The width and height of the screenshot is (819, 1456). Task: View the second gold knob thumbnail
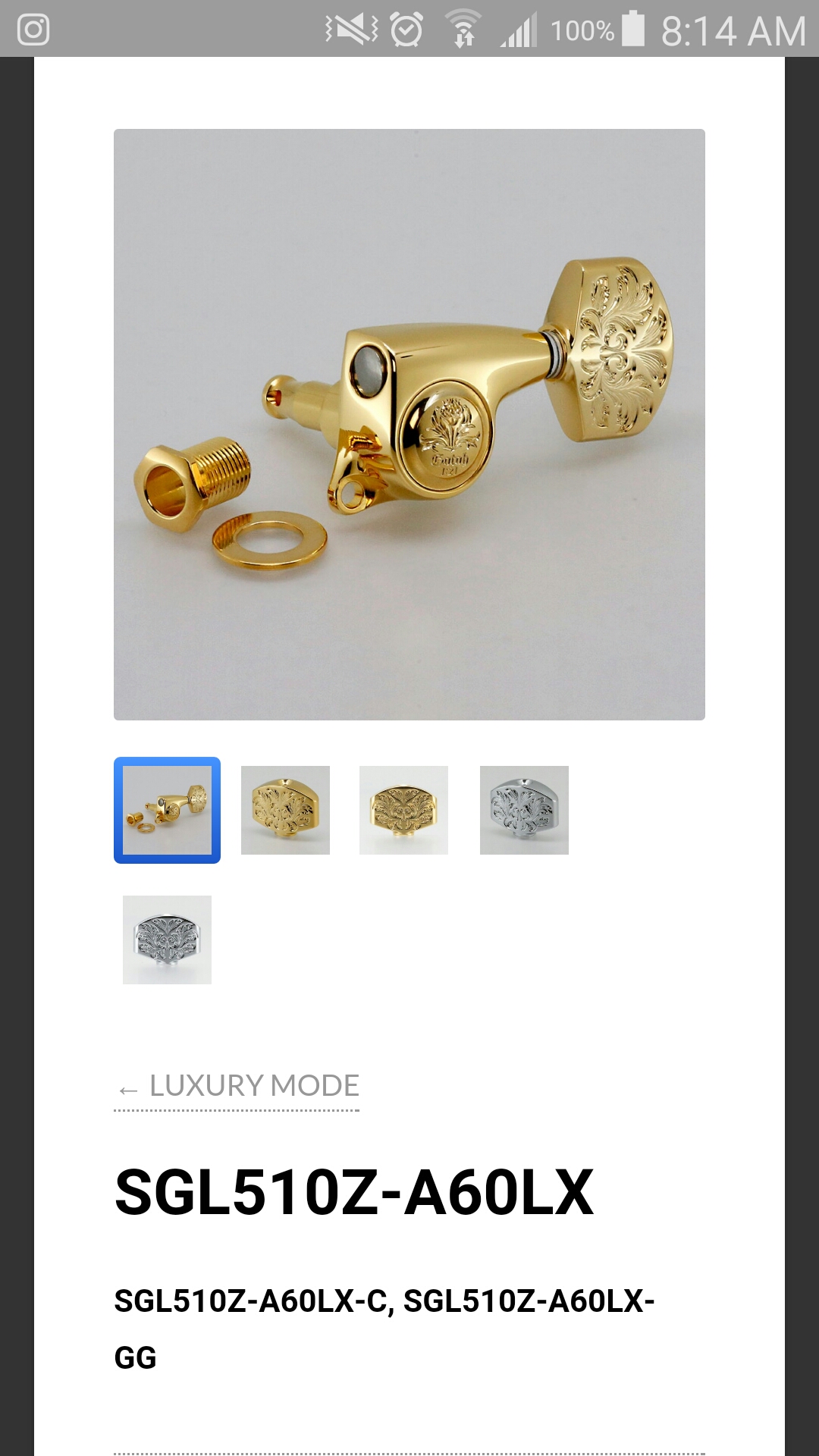[285, 810]
